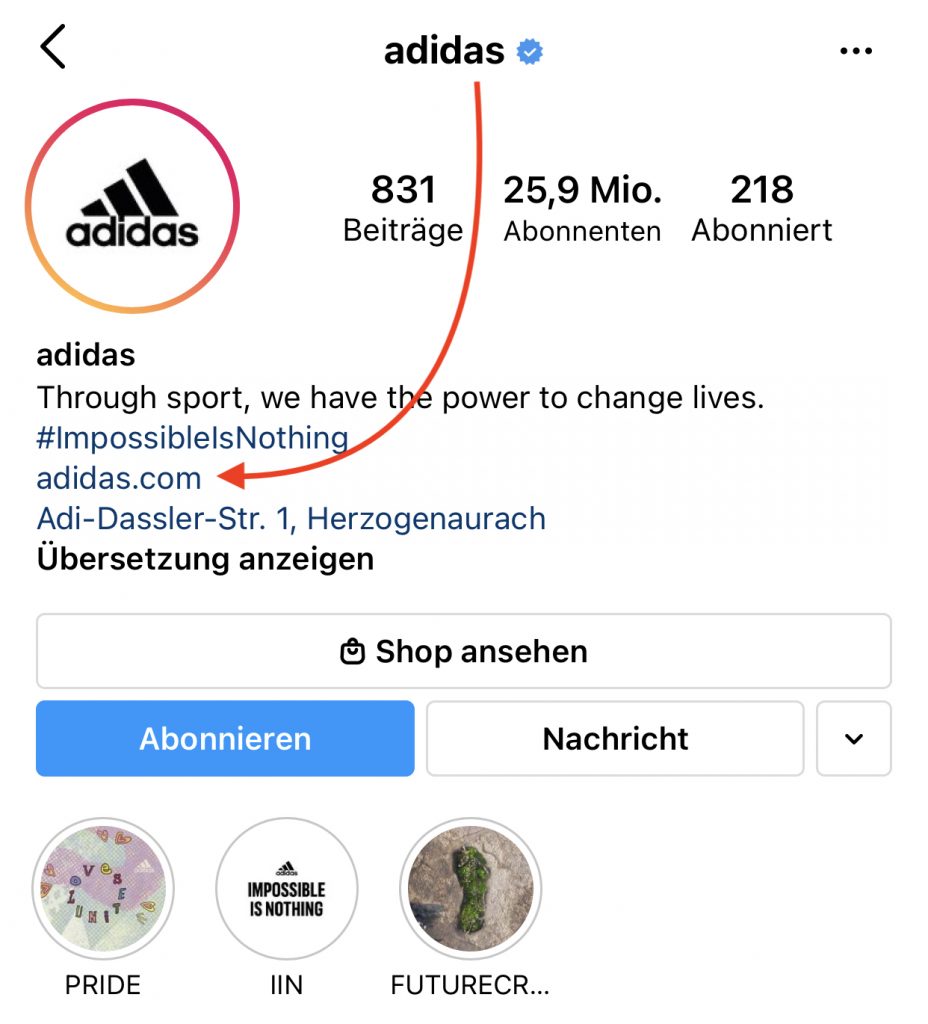928x1024 pixels.
Task: Open the Adi-Dassler-Str. 1 address location
Action: [291, 519]
